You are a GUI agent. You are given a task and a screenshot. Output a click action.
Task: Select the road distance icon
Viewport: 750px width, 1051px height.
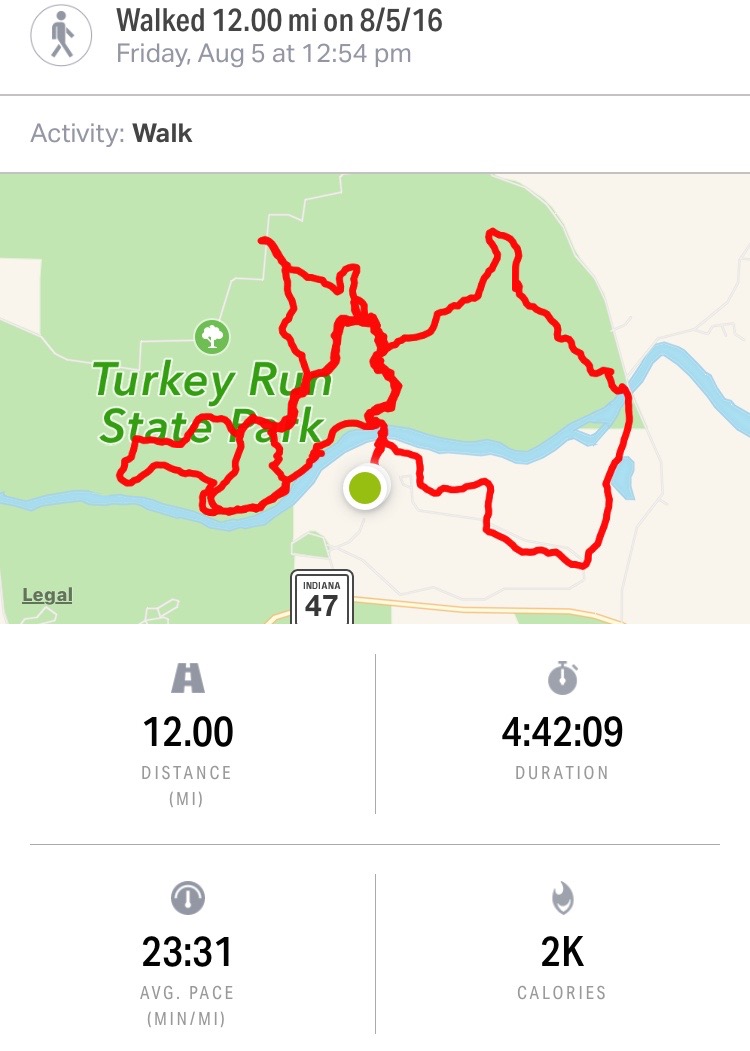click(x=187, y=679)
